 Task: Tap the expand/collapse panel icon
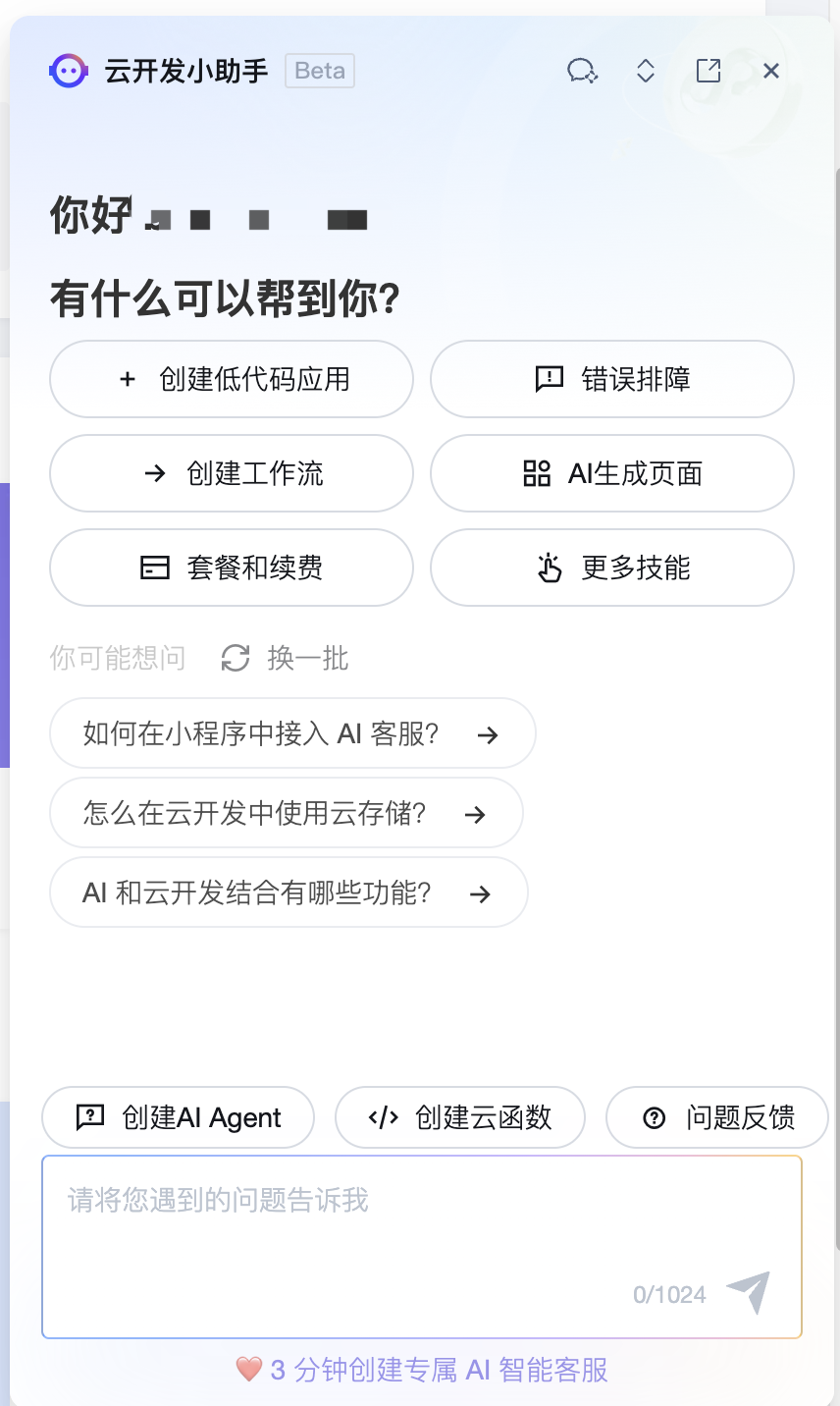click(x=645, y=71)
